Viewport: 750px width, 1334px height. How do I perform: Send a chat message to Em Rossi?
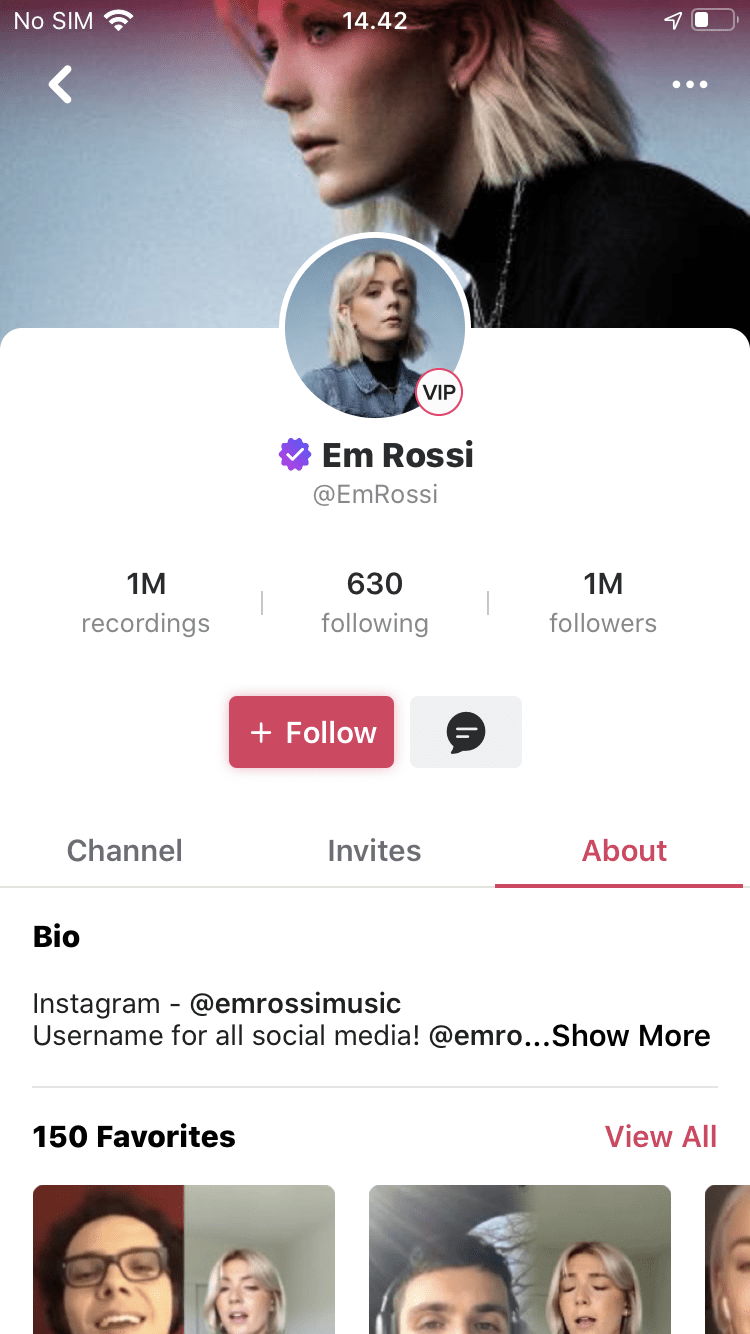point(466,732)
